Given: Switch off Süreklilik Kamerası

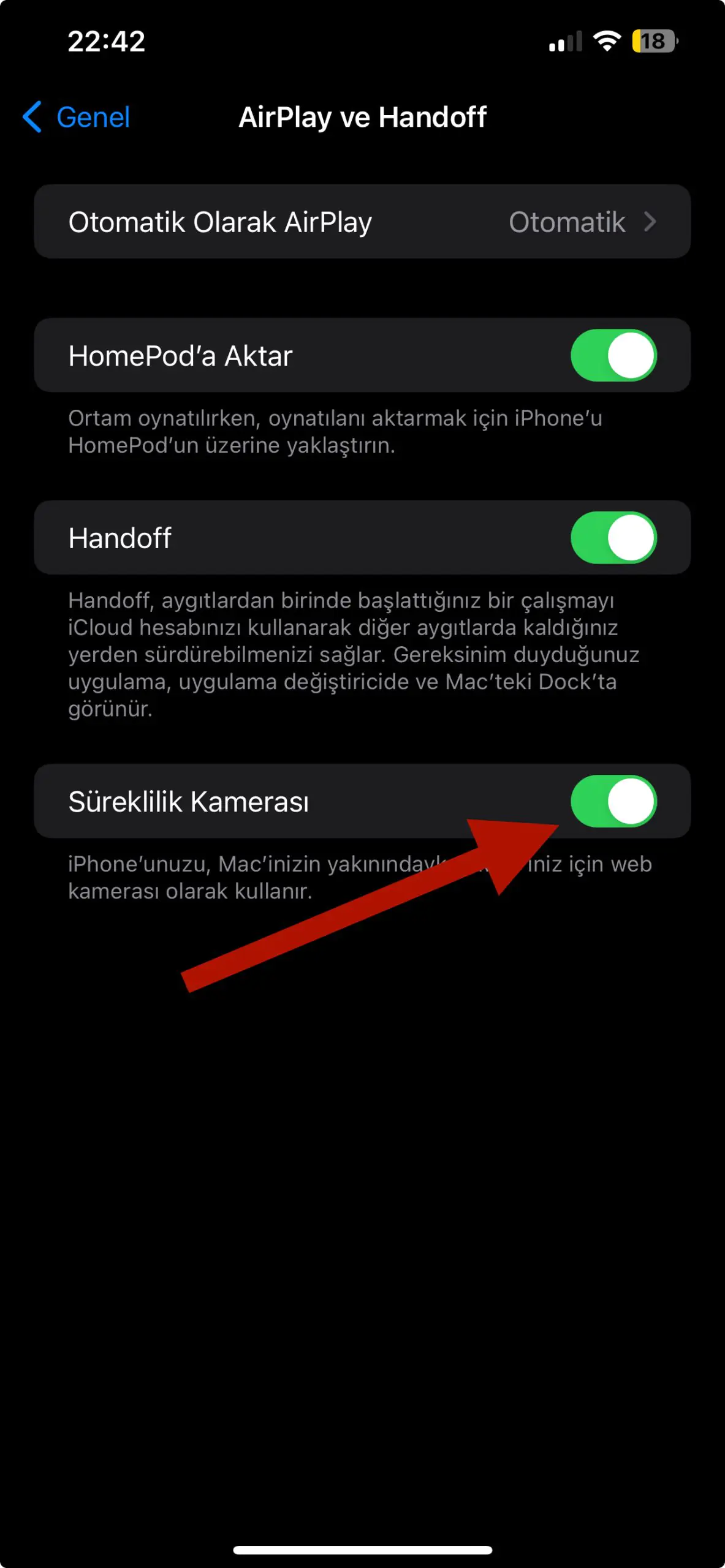Looking at the screenshot, I should [x=613, y=801].
